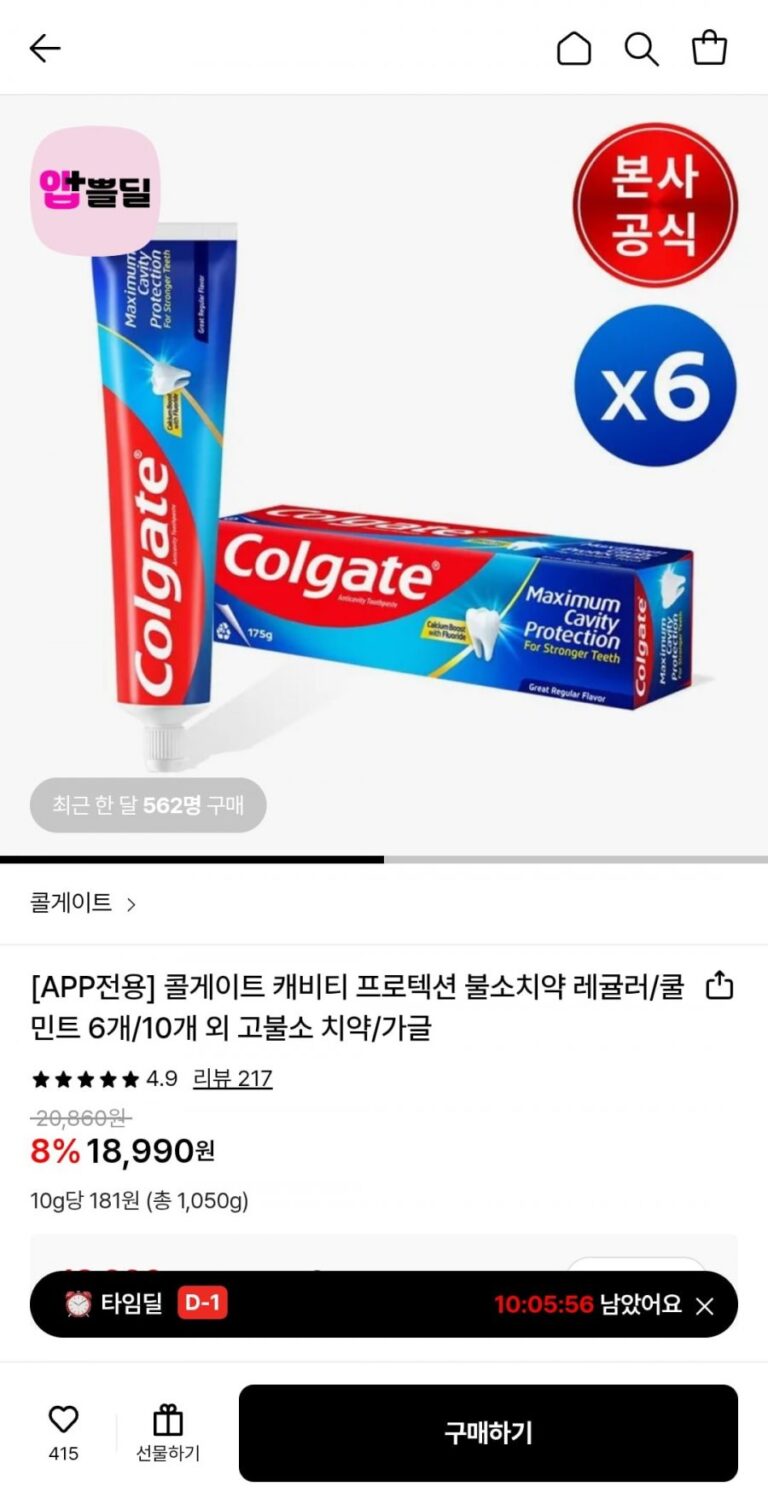The height and width of the screenshot is (1504, 768).
Task: Open the shopping bag cart
Action: 710,48
